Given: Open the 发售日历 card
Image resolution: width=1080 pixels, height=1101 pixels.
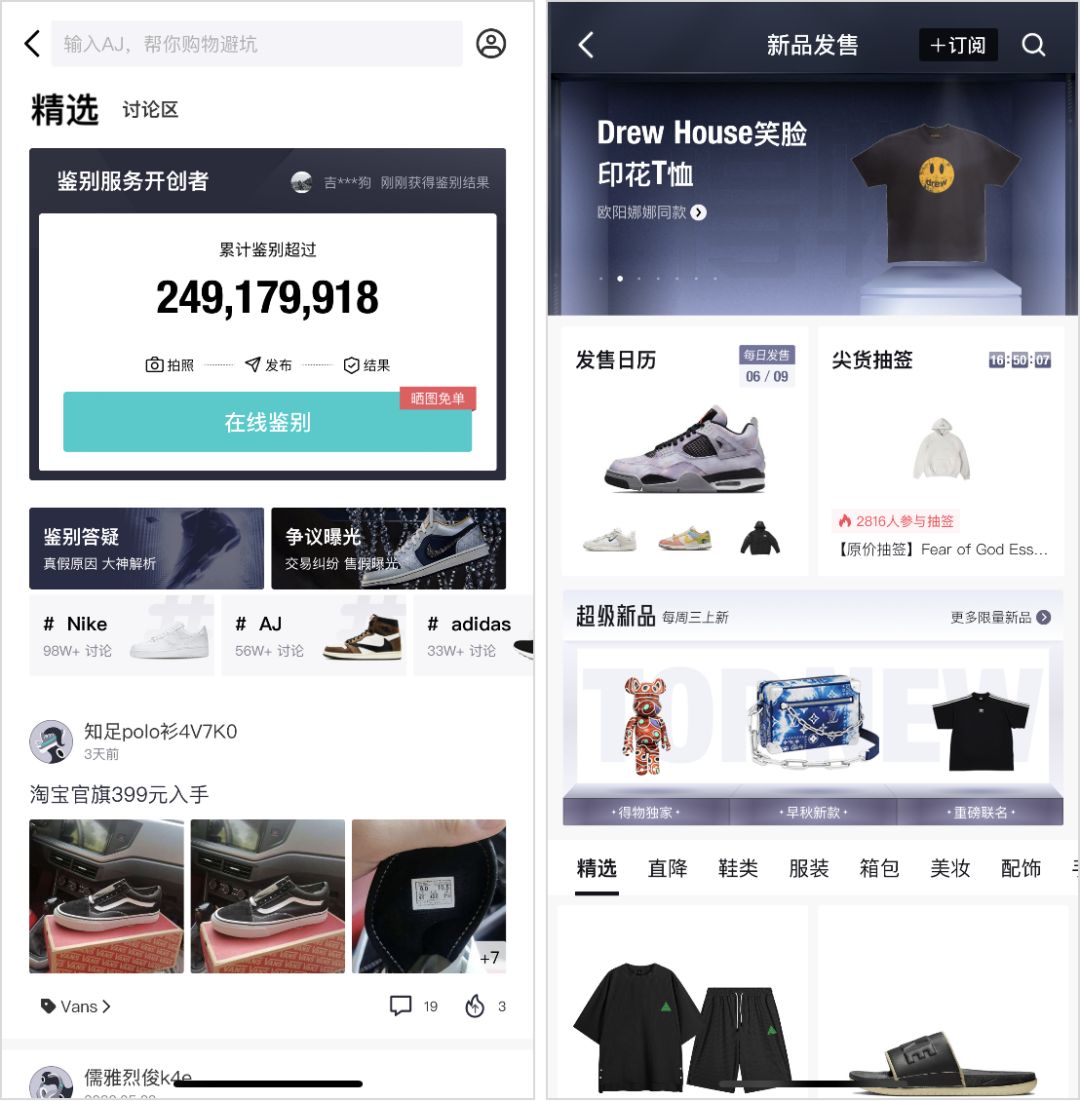Looking at the screenshot, I should [x=685, y=450].
